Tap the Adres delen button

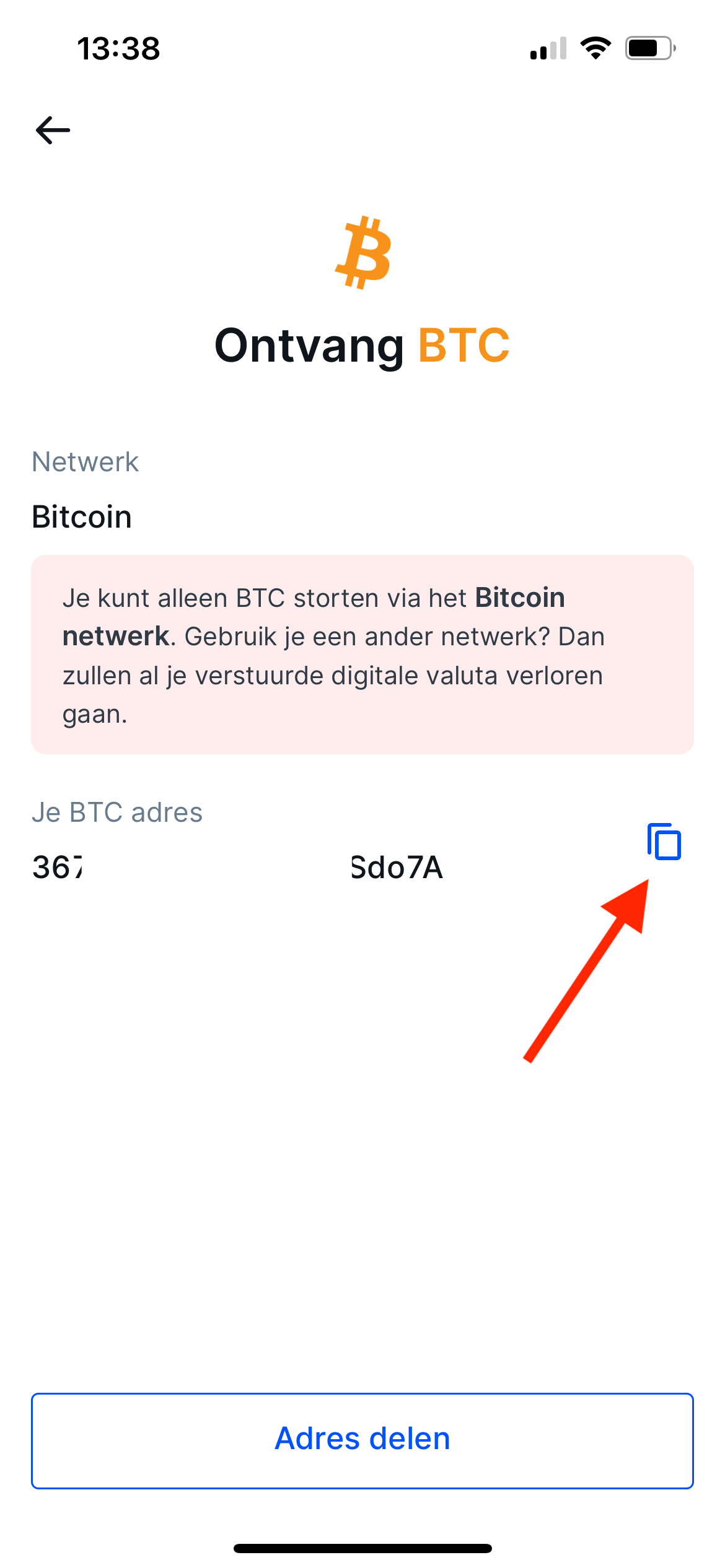[x=362, y=1440]
